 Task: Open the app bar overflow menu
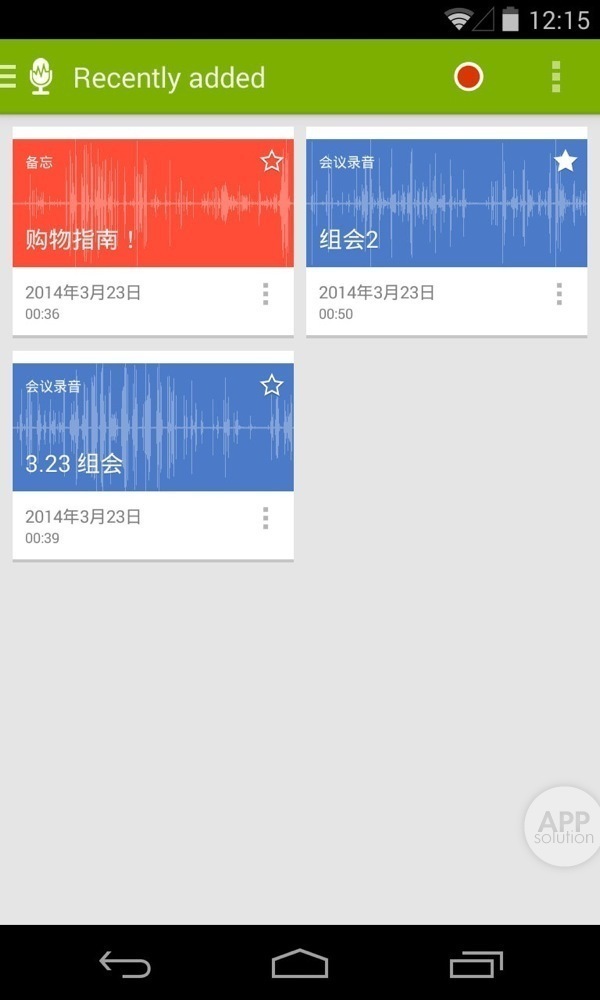pos(556,77)
